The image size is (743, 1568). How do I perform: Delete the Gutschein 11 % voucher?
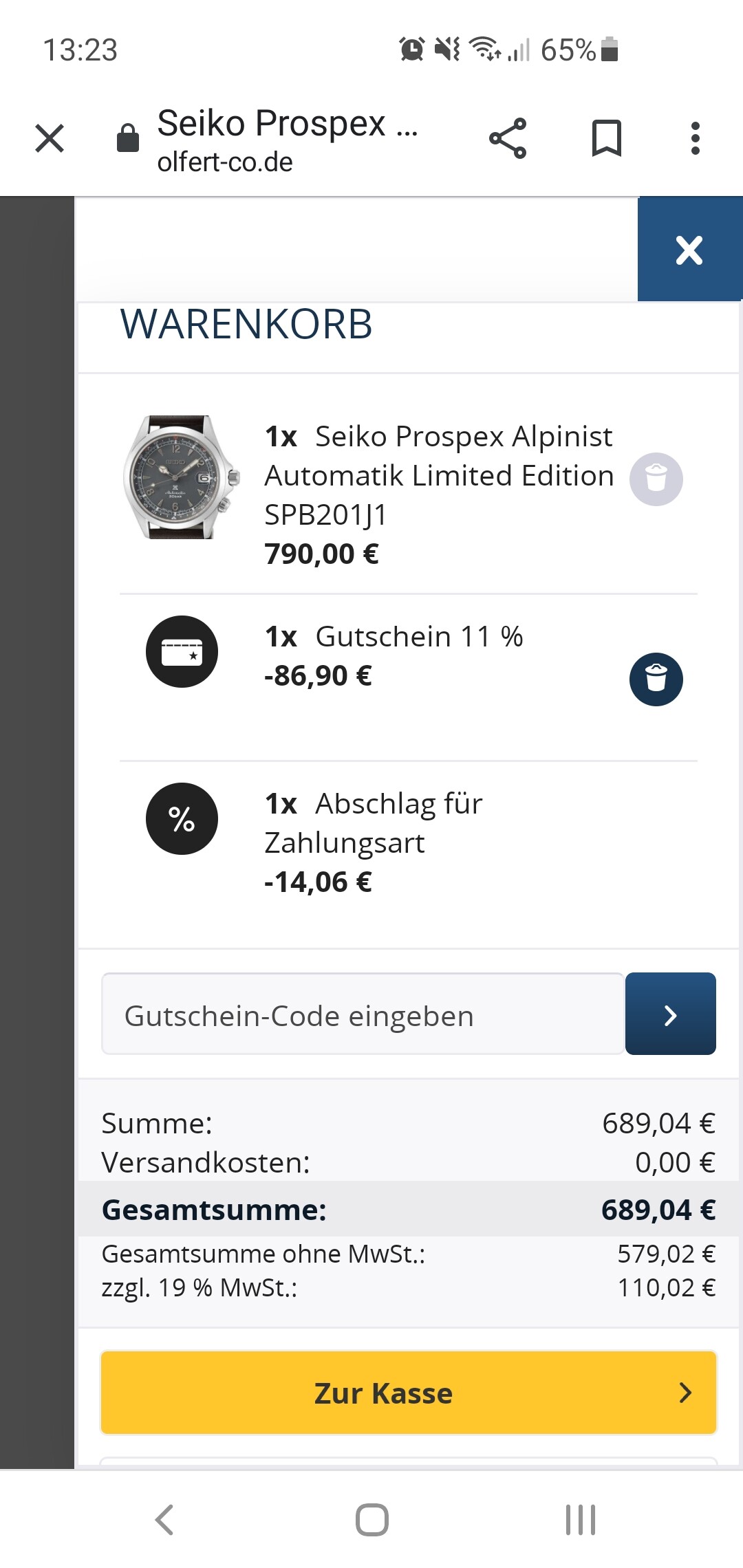[656, 679]
